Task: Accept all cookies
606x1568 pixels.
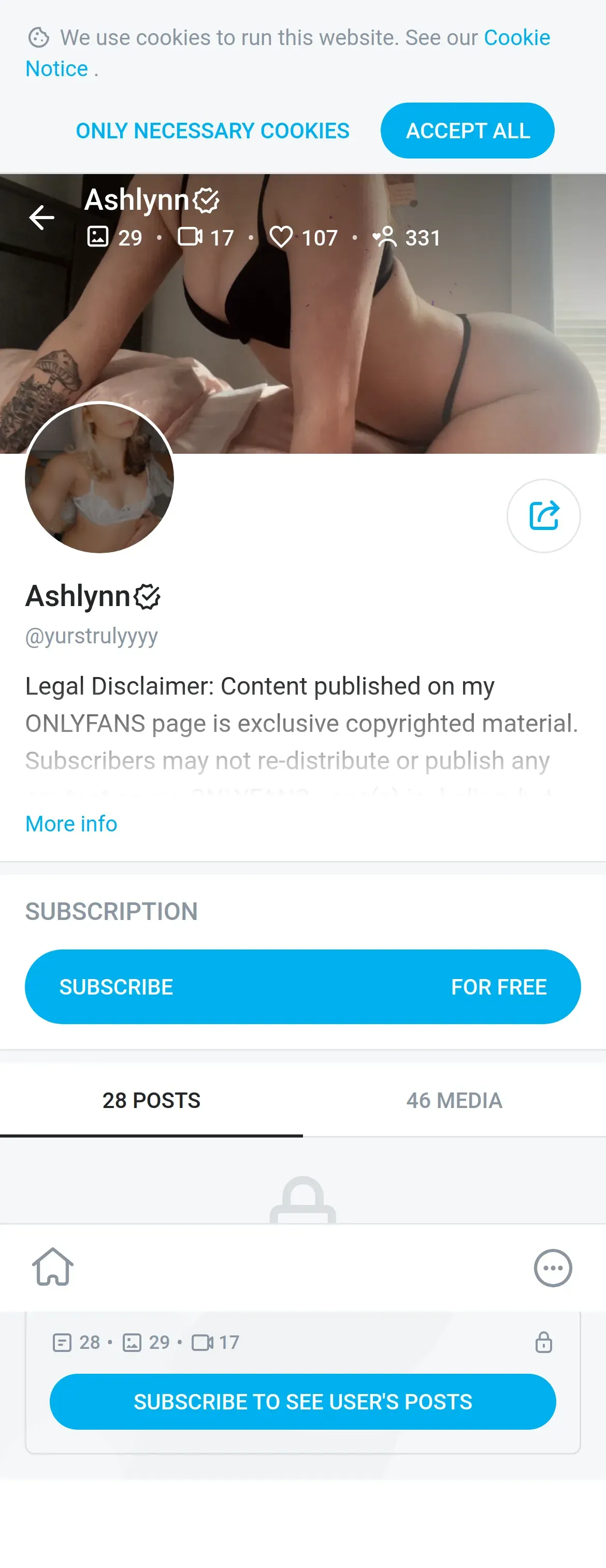Action: tap(467, 131)
